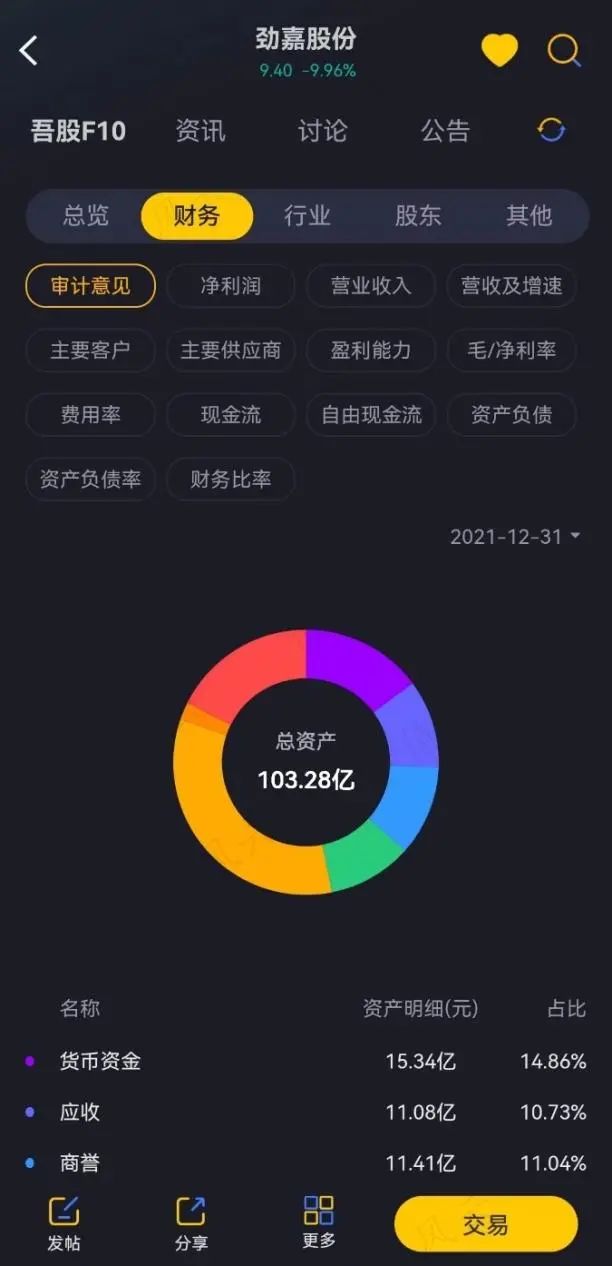Viewport: 612px width, 1266px height.
Task: Open the 主要客户 chip
Action: [90, 351]
